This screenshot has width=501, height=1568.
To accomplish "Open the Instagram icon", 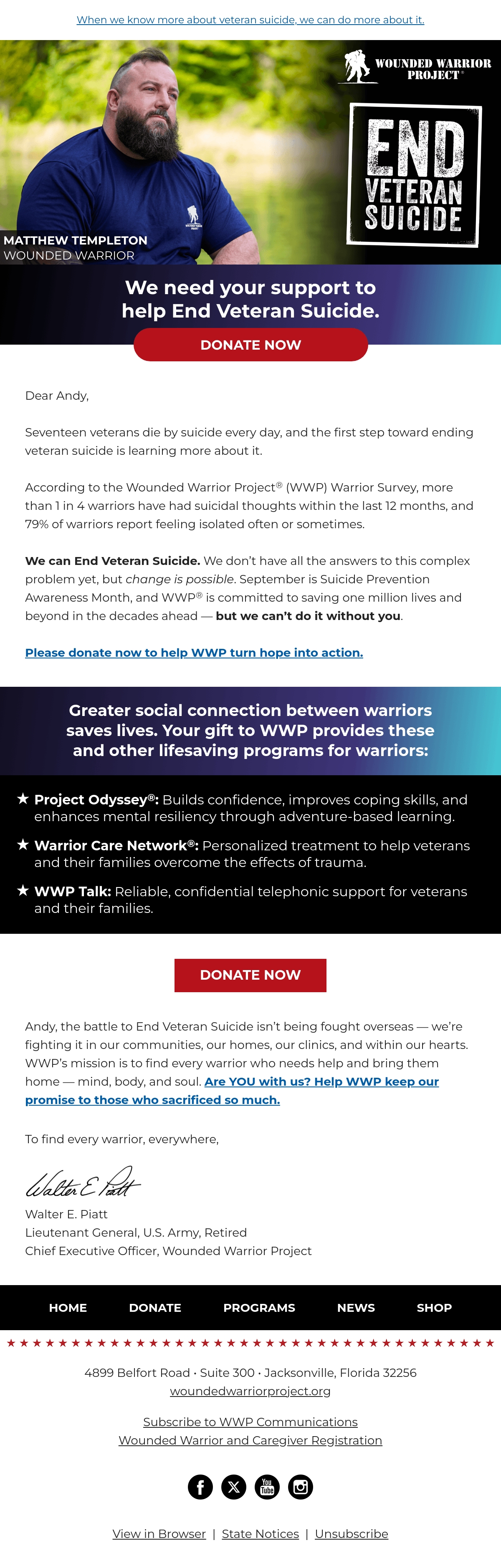I will (x=300, y=1487).
